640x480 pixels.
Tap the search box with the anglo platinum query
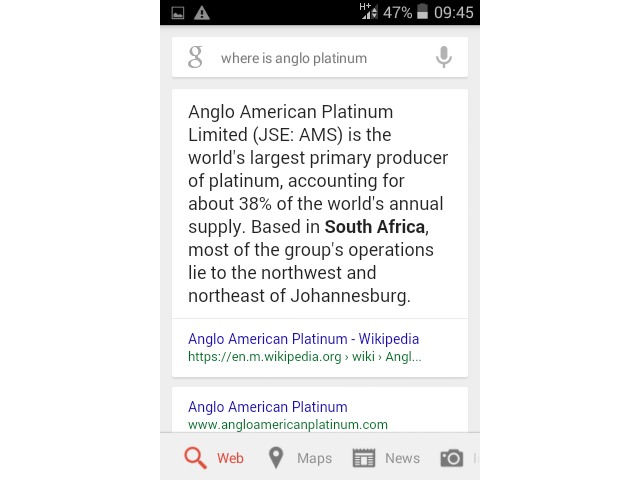[x=310, y=58]
